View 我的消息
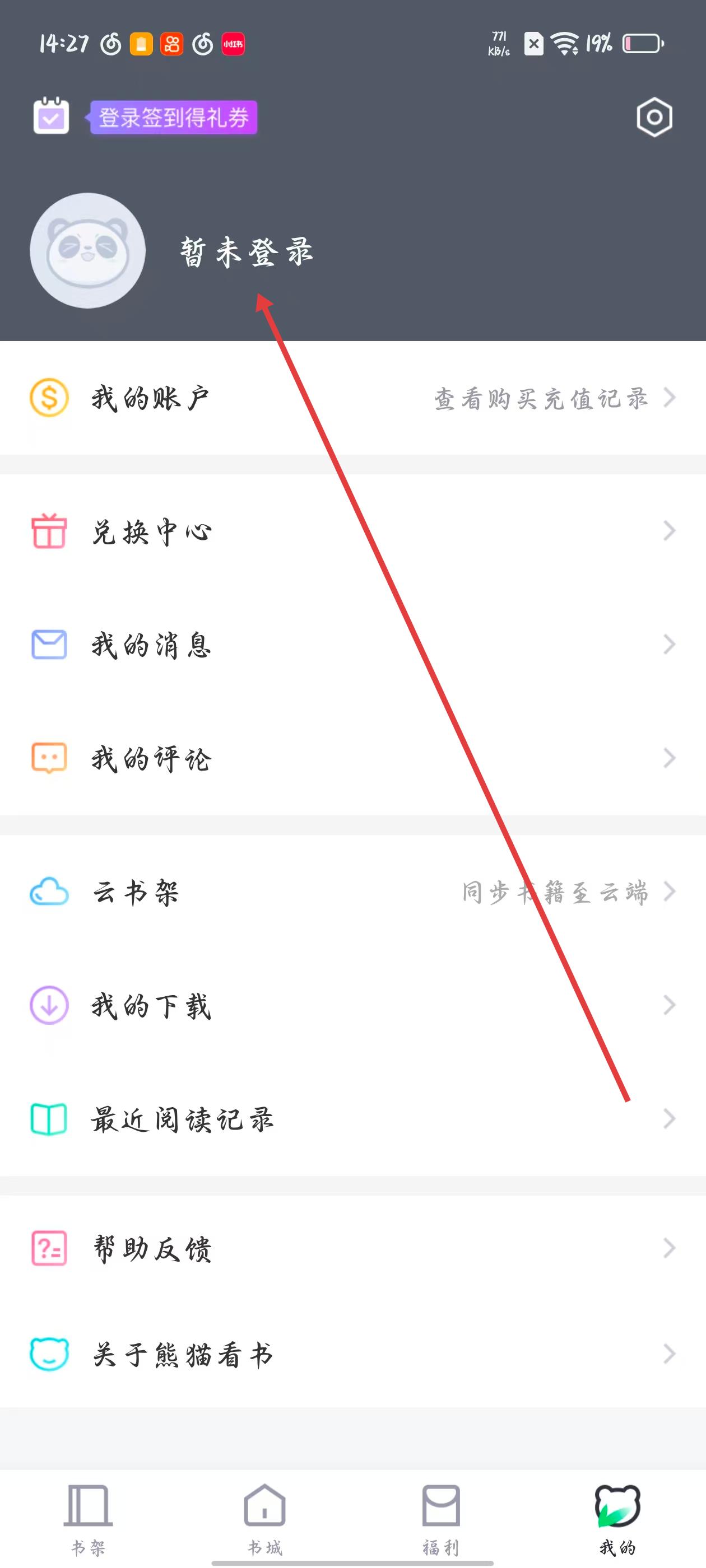The image size is (706, 1568). [352, 645]
